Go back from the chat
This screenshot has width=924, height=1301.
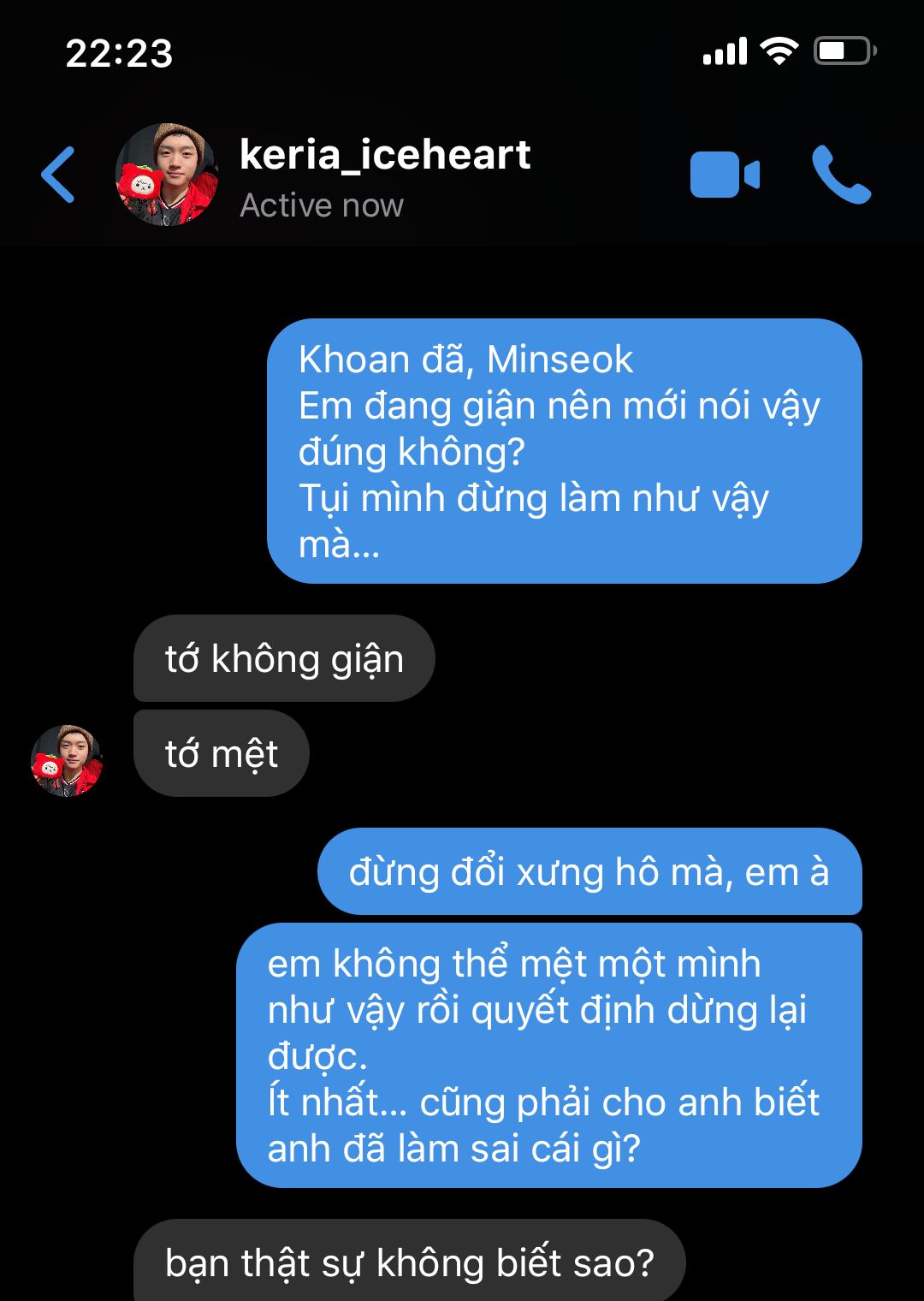coord(58,175)
